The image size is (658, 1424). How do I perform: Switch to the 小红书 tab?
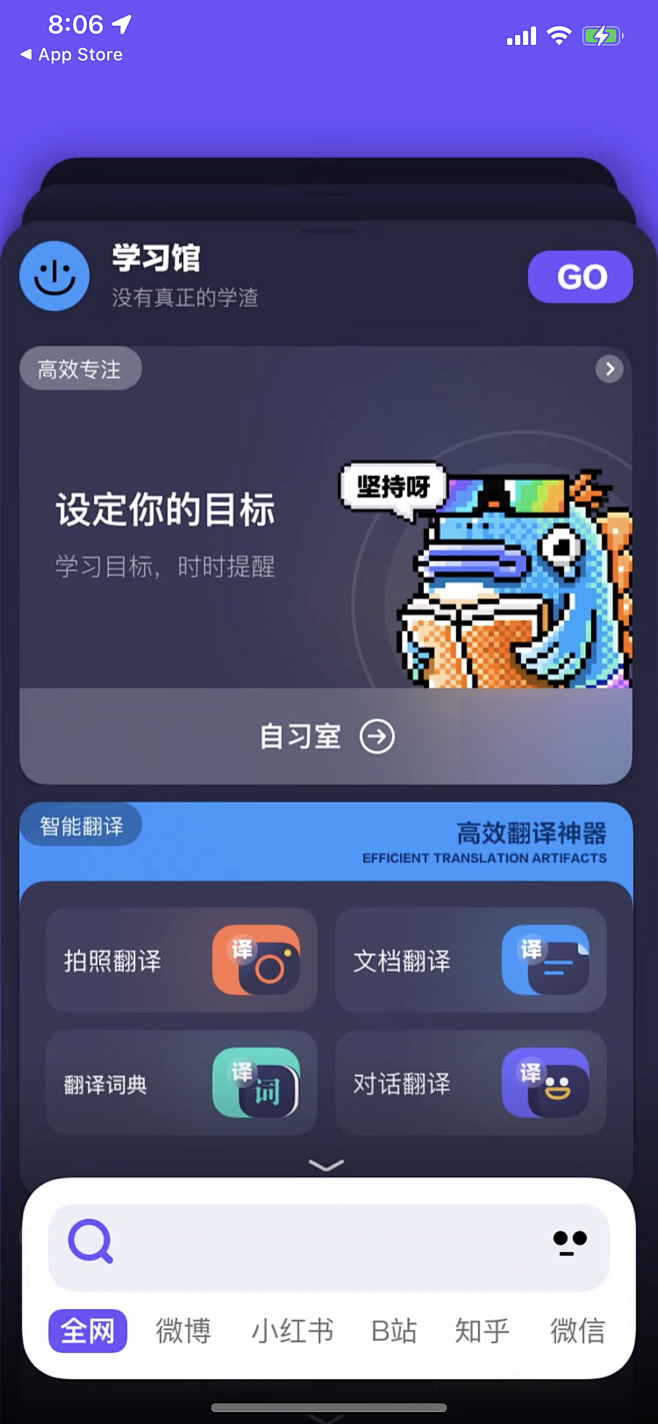(x=292, y=1331)
